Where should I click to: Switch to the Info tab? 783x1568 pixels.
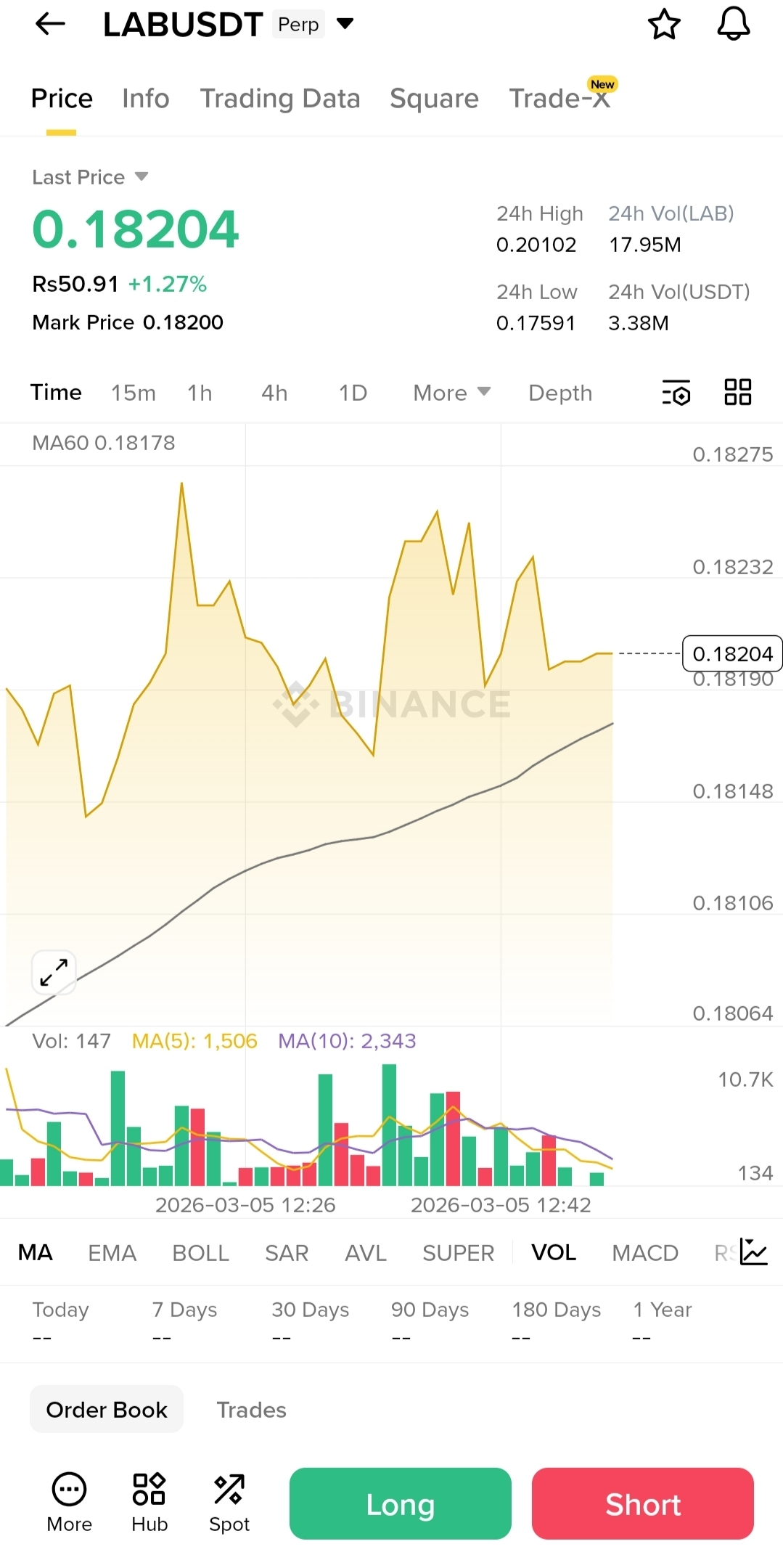click(x=145, y=99)
